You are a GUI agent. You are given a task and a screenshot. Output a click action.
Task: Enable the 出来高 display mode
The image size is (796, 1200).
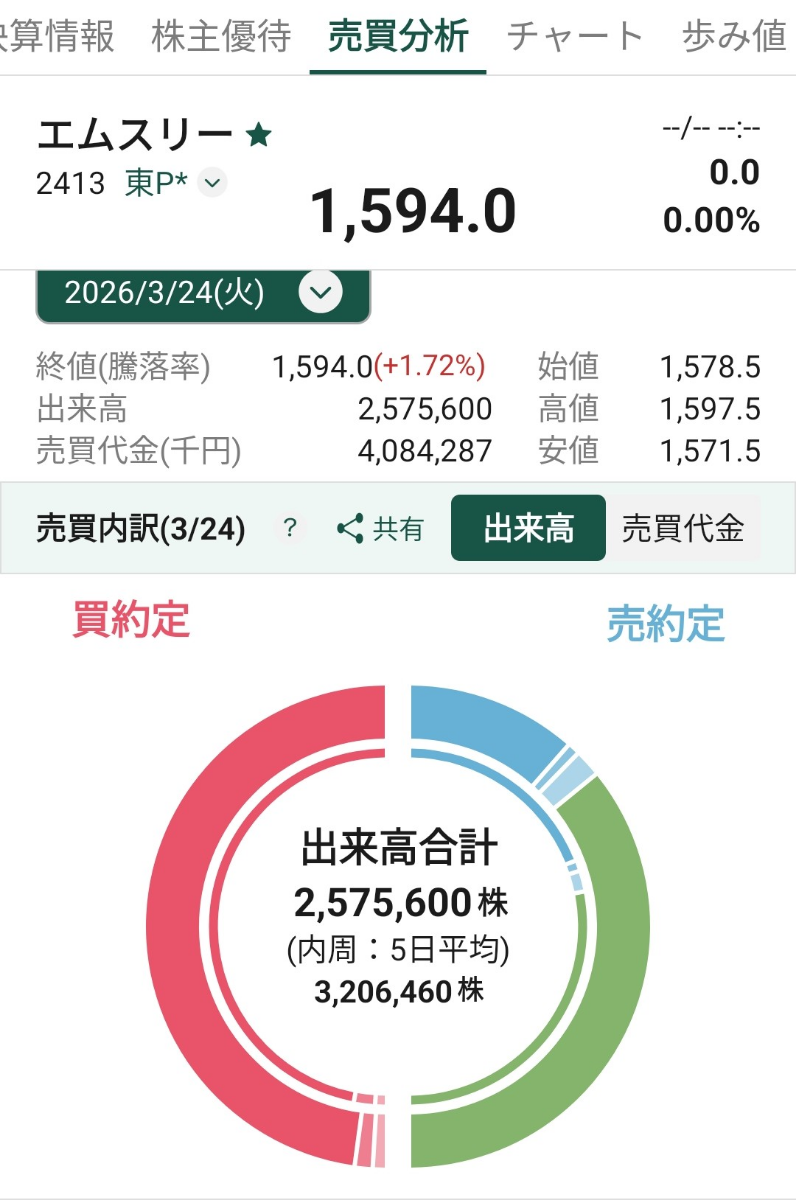(527, 529)
